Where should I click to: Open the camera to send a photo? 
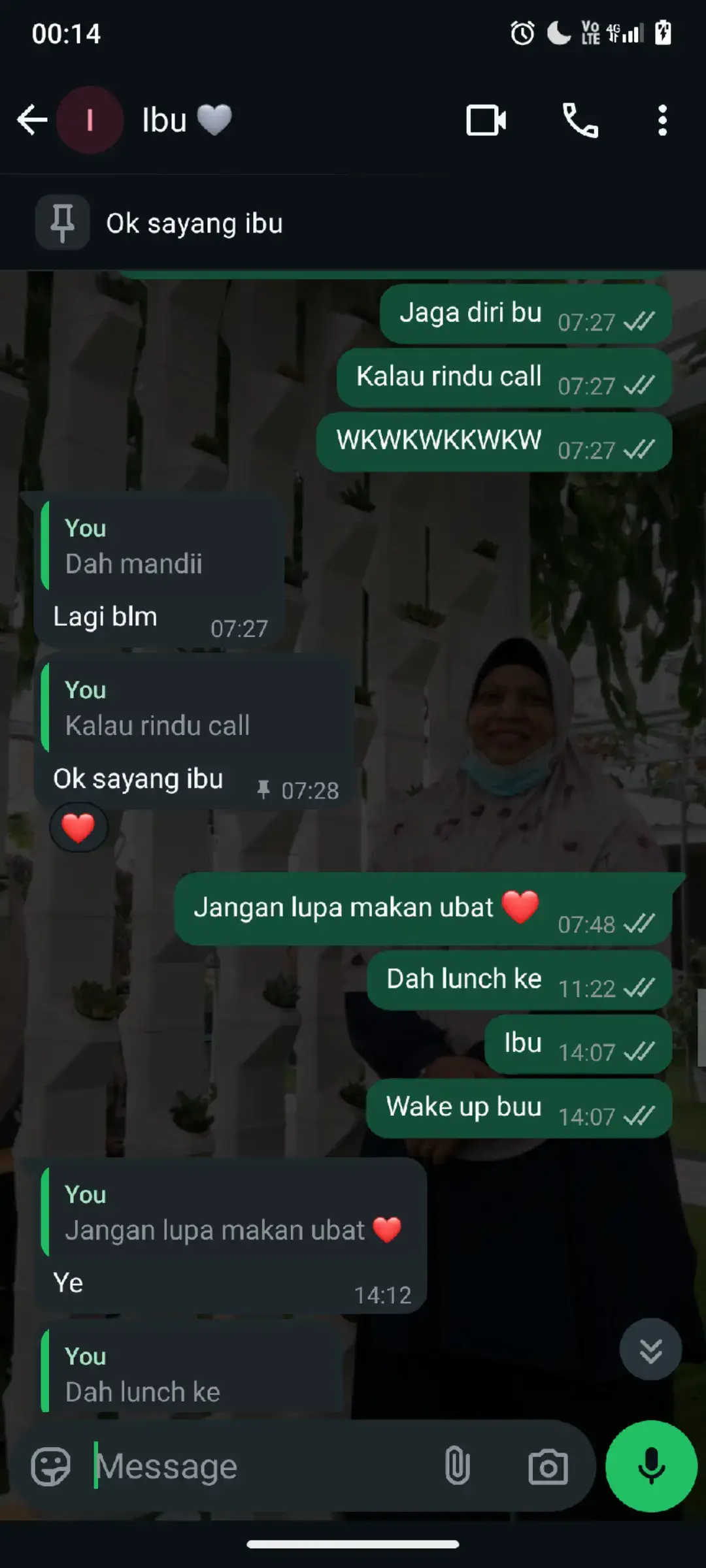pyautogui.click(x=548, y=1466)
